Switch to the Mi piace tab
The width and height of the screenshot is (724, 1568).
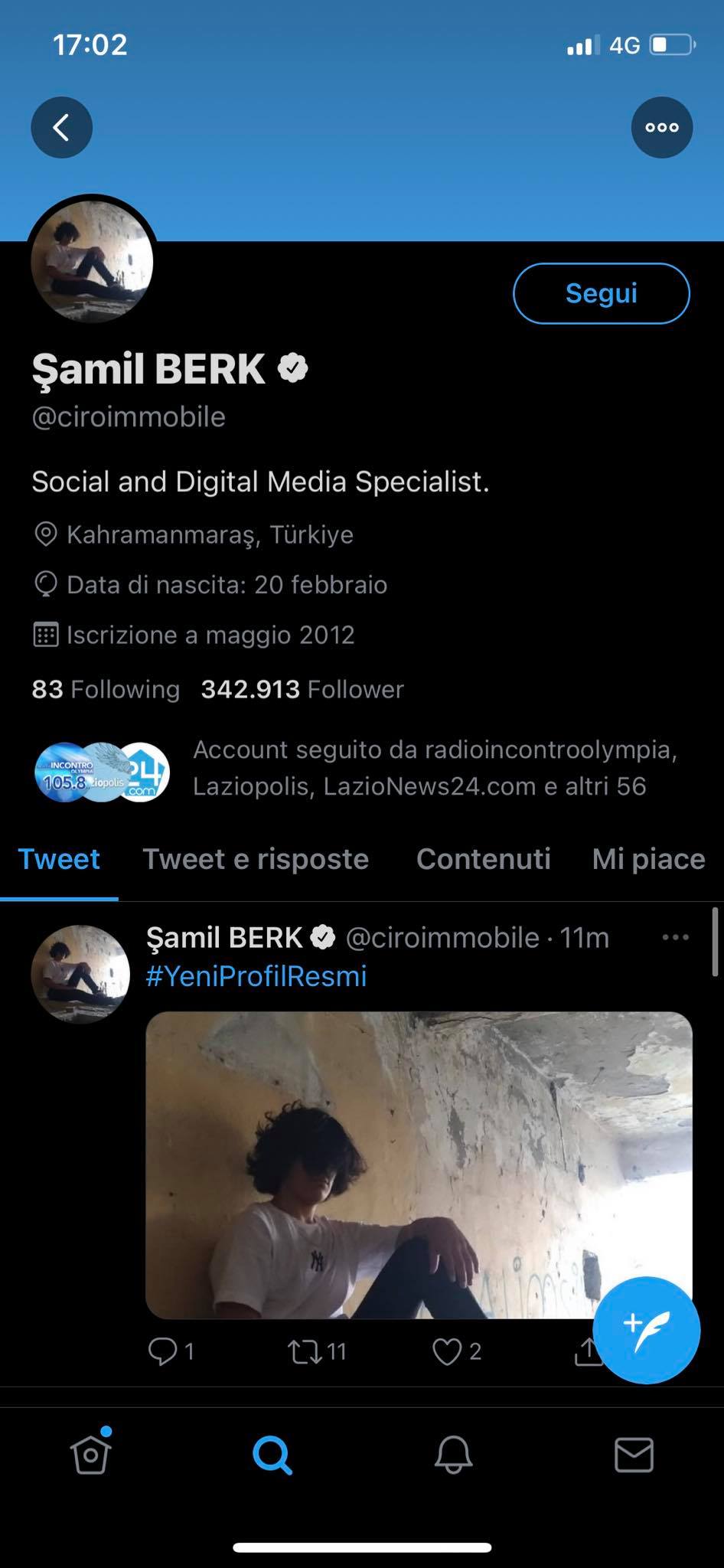pyautogui.click(x=648, y=859)
